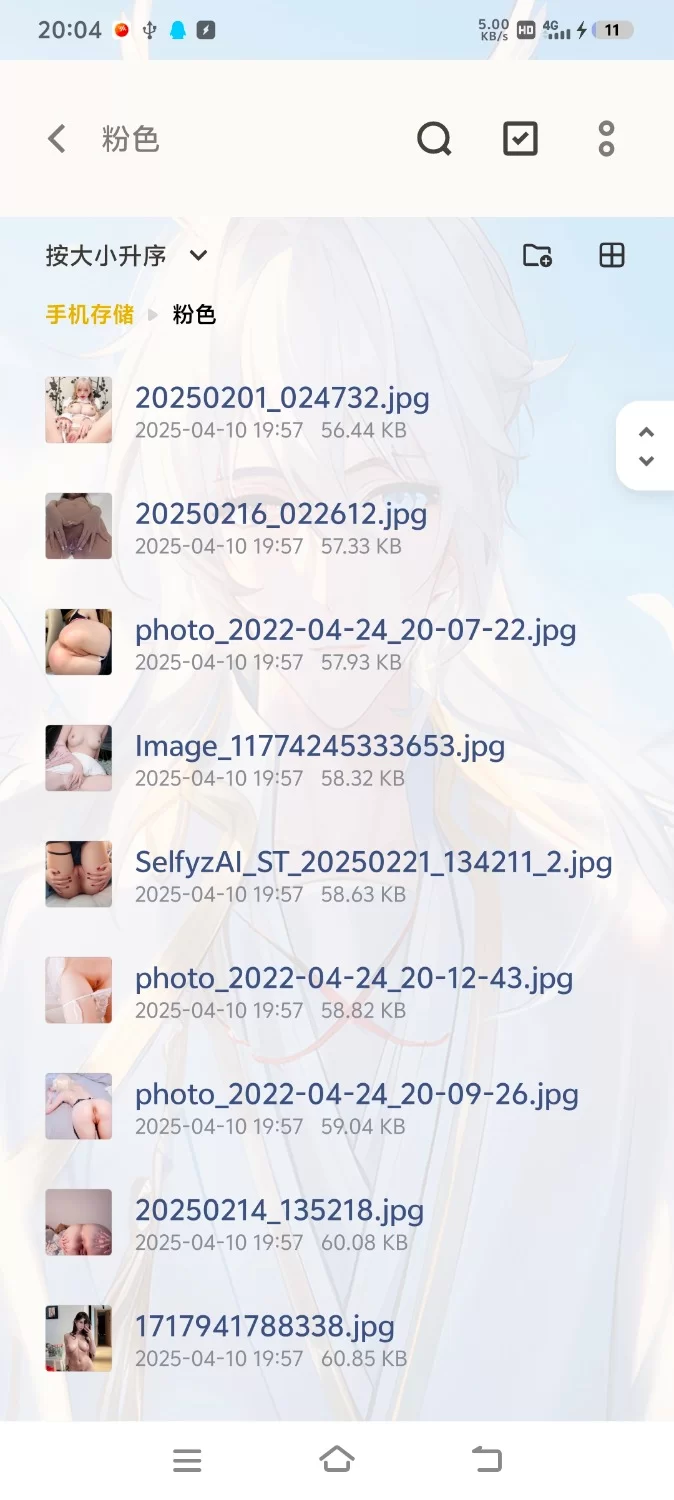Open Image_11774245333653.jpg

click(319, 746)
